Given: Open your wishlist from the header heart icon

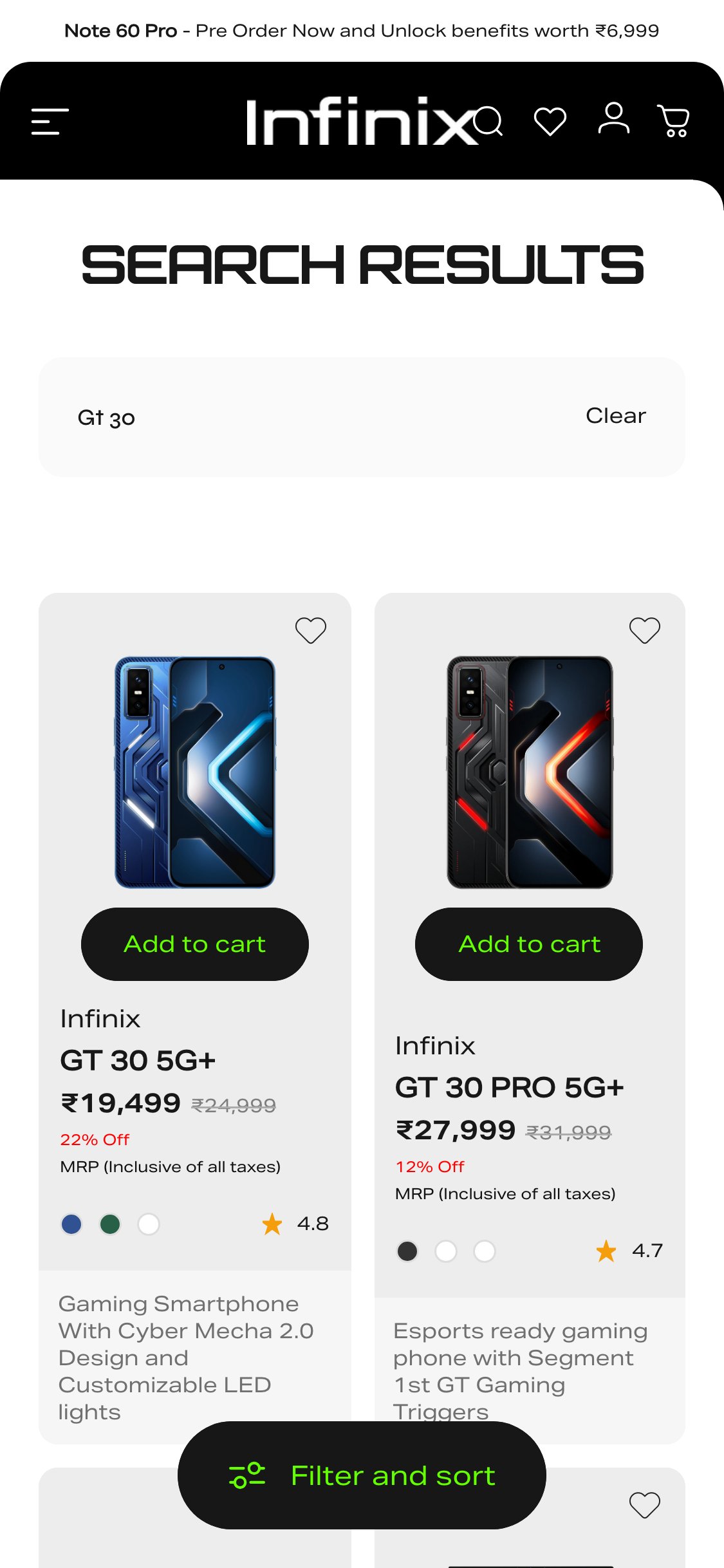Looking at the screenshot, I should pyautogui.click(x=550, y=120).
